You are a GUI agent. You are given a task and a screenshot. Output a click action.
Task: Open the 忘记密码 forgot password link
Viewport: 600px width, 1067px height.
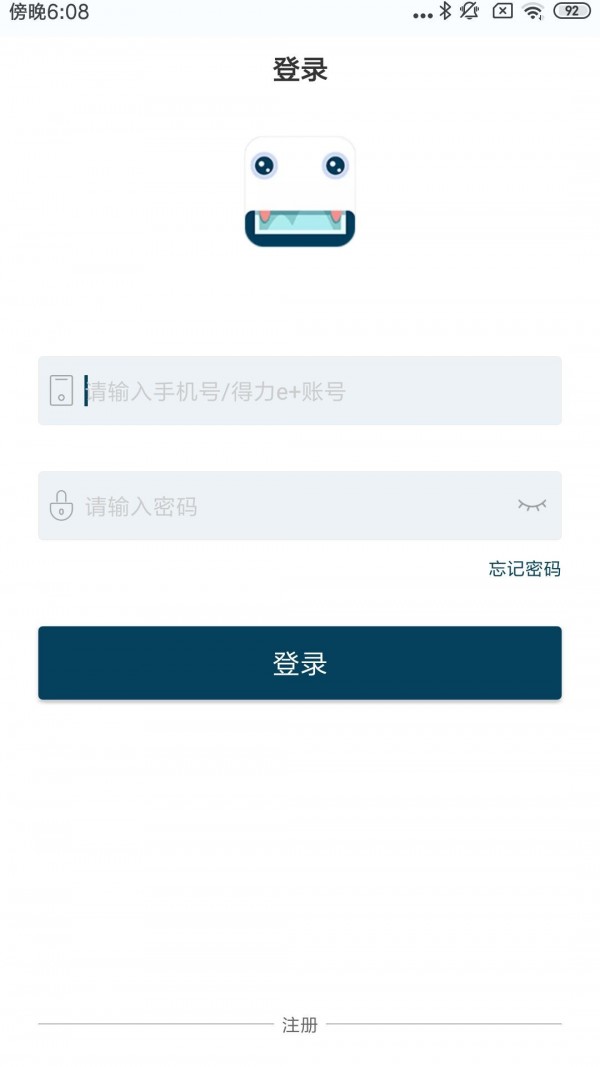[524, 569]
